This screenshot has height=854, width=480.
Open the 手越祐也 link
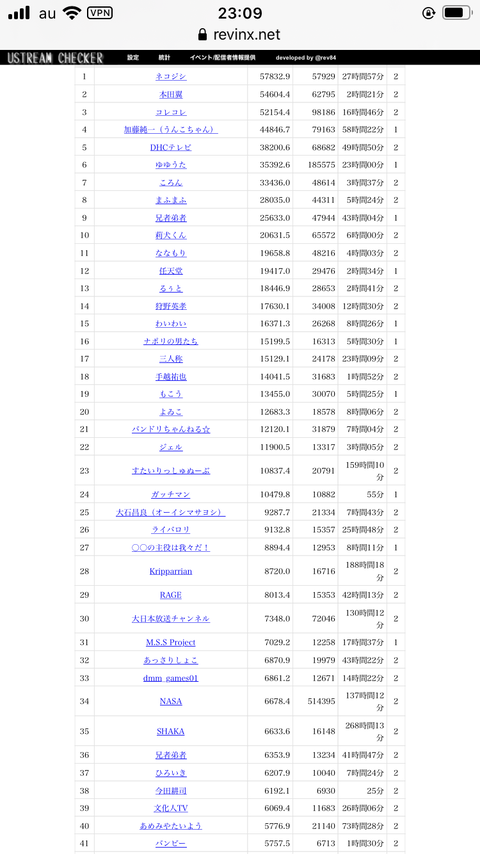point(171,376)
